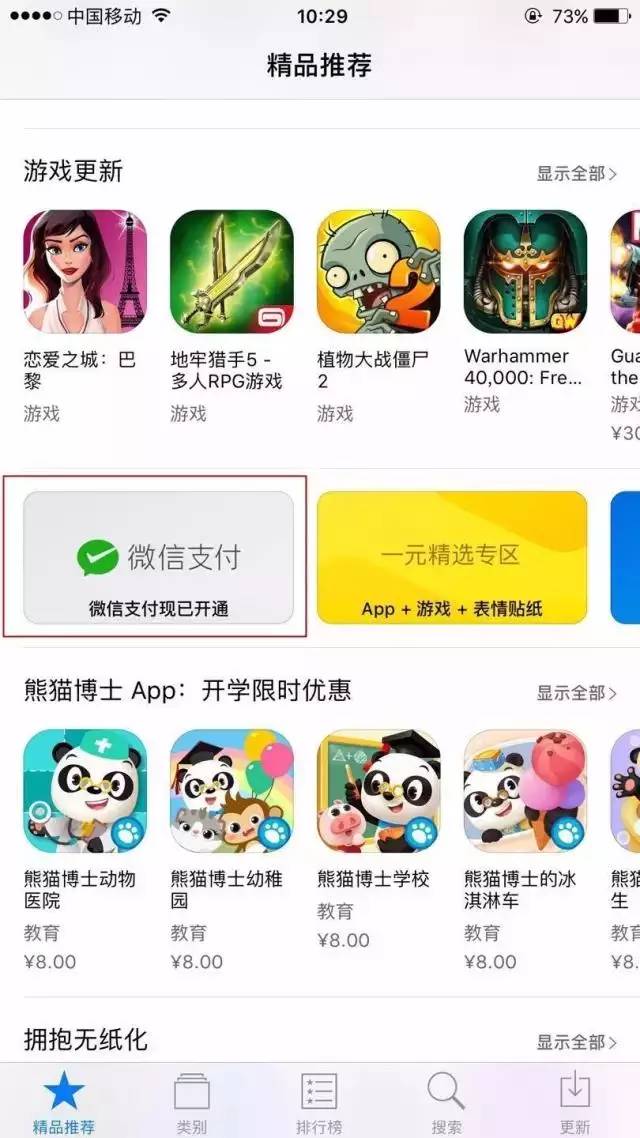This screenshot has width=640, height=1138.
Task: Switch to the 搜索 tab
Action: coord(446,1101)
